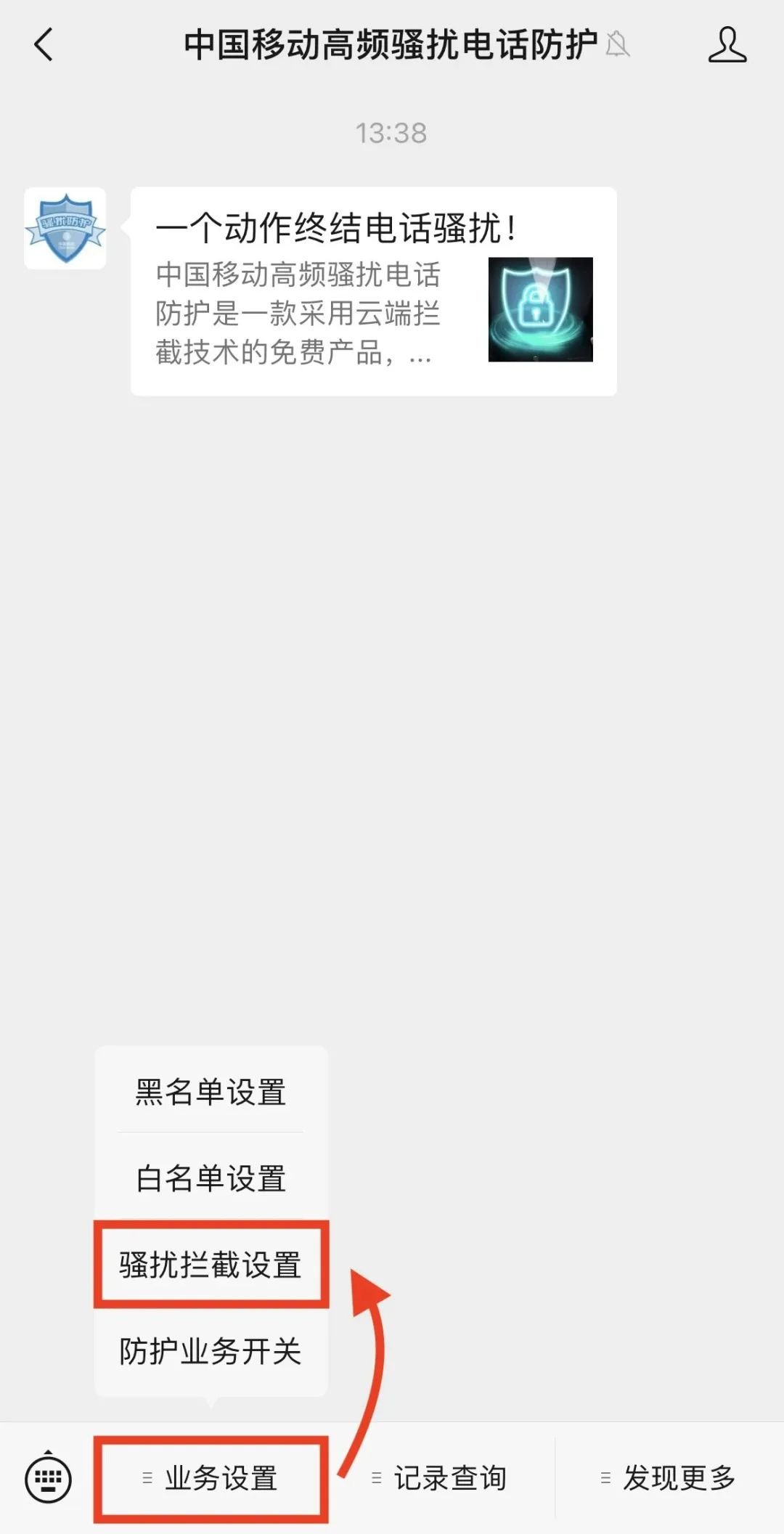Expand the 发现更多 menu

coord(669,1478)
